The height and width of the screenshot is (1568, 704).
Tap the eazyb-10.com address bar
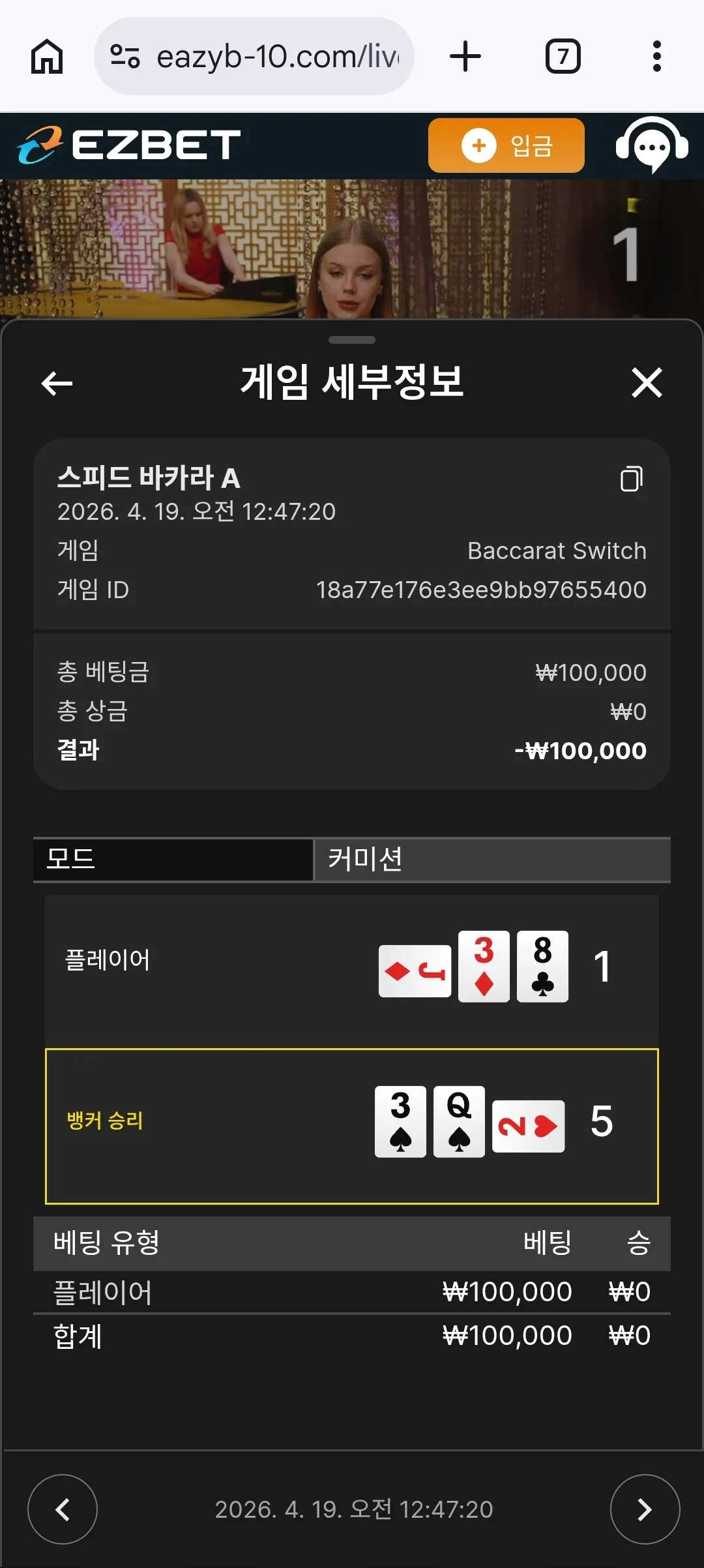[254, 56]
